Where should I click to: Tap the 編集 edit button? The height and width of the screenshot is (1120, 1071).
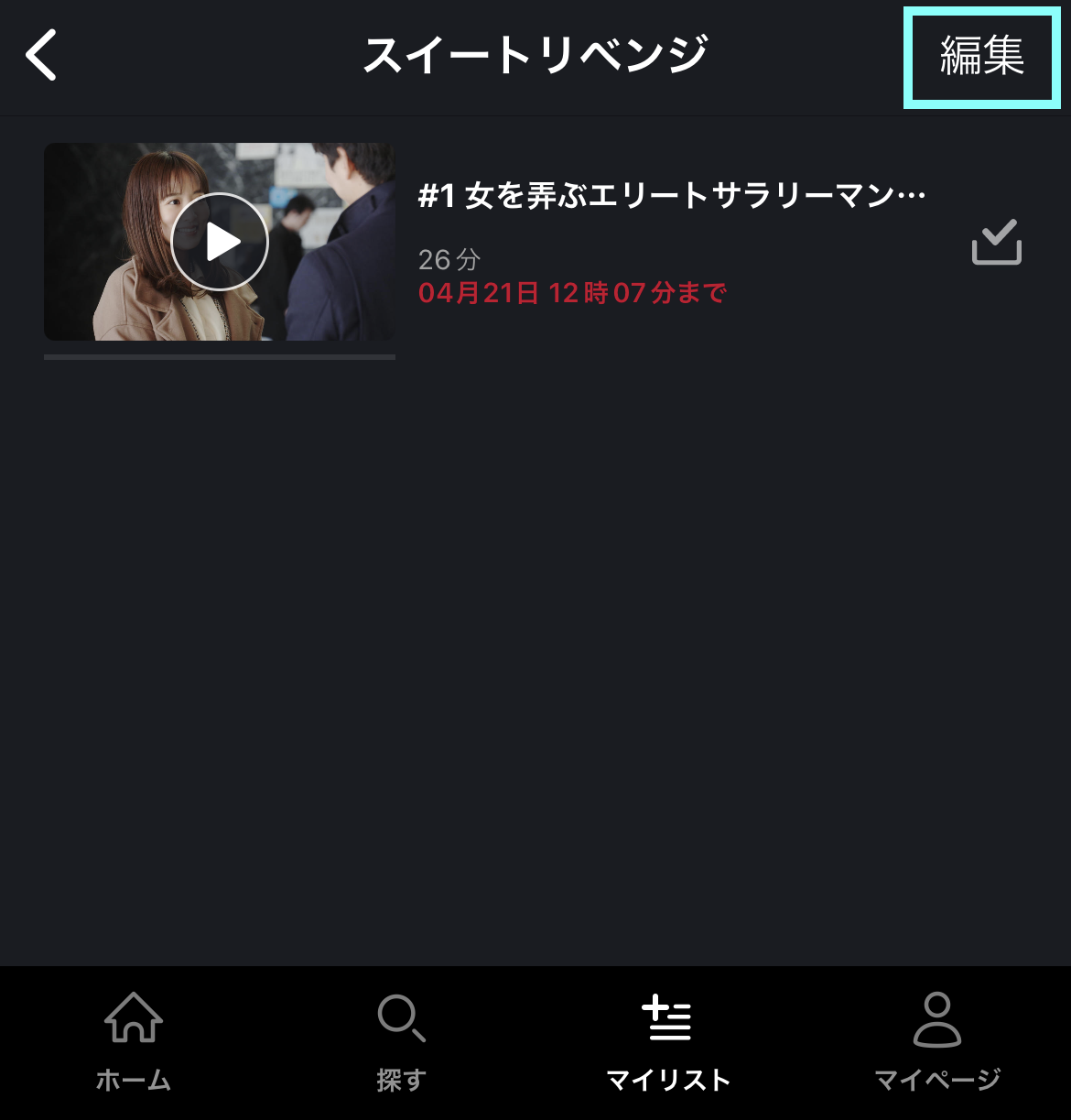tap(981, 57)
